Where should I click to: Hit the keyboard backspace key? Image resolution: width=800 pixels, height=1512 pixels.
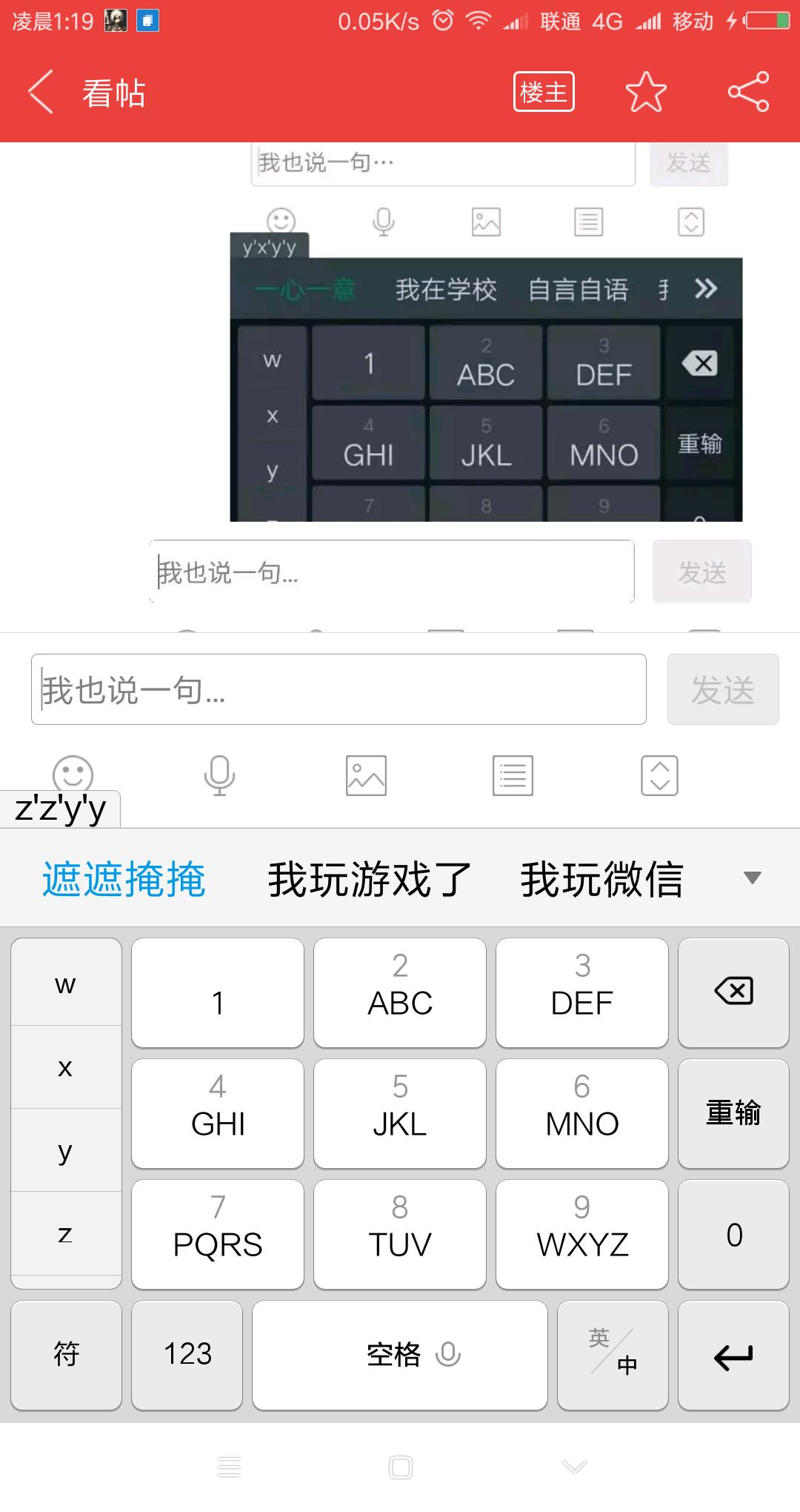click(733, 992)
